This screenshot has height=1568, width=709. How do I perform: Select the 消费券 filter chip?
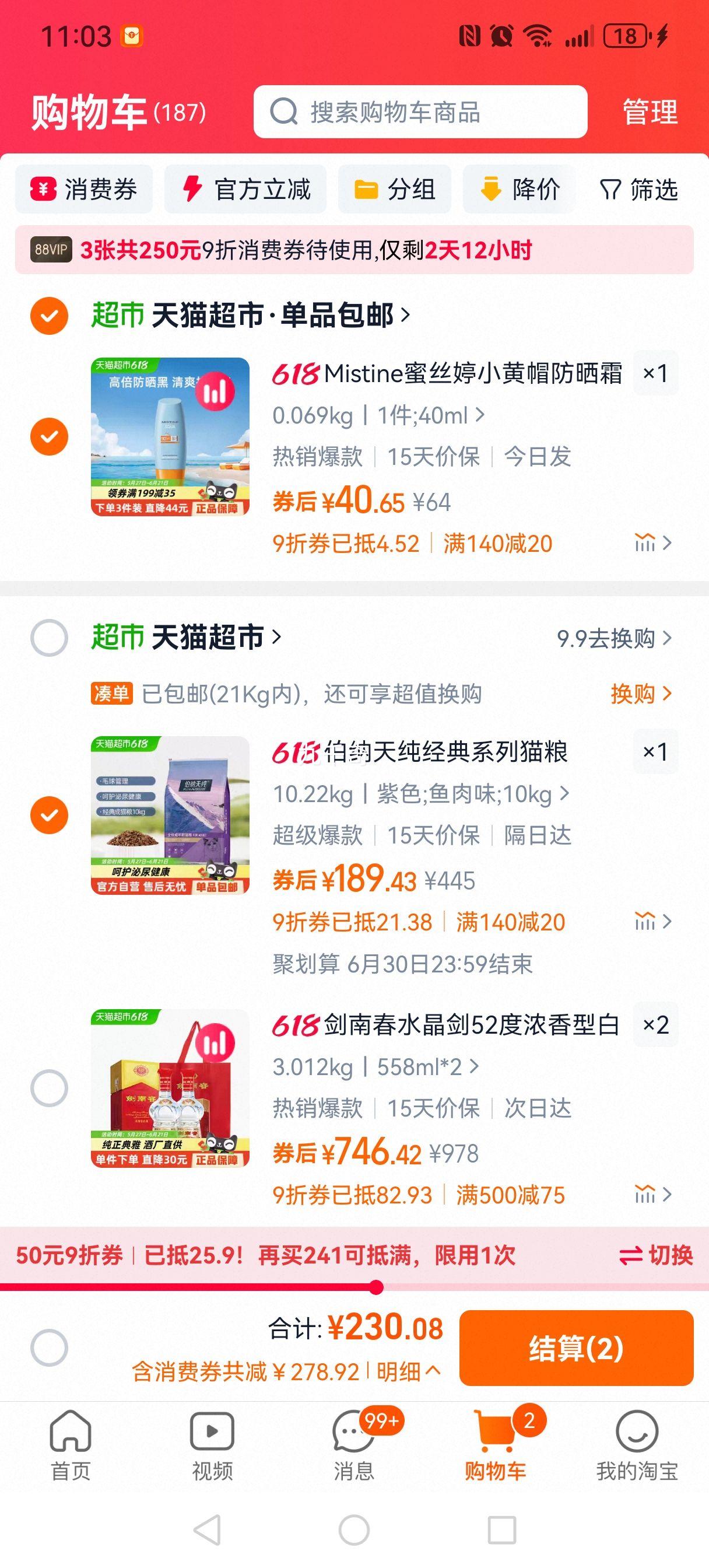tap(84, 190)
